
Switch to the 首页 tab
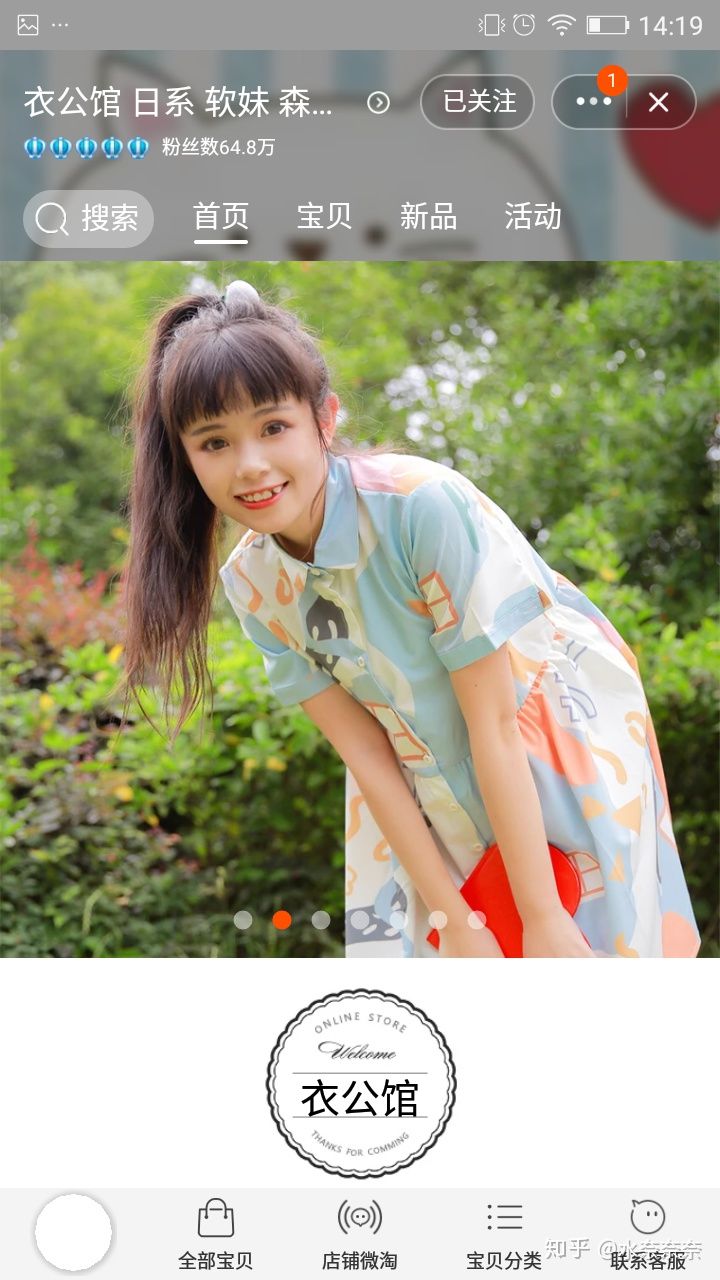pyautogui.click(x=221, y=217)
